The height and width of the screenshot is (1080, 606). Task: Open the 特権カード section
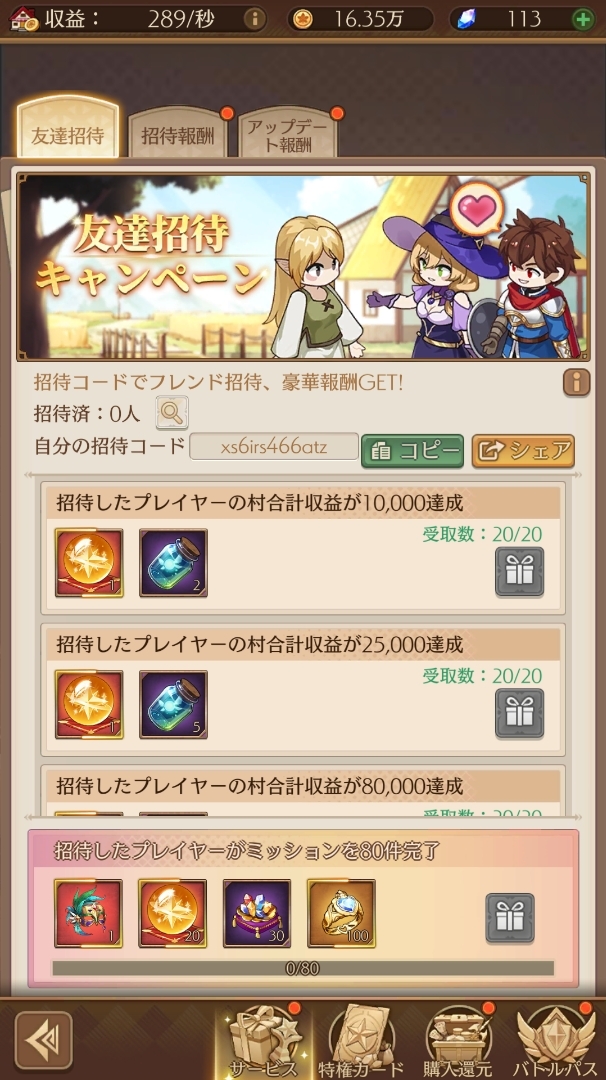[360, 1040]
